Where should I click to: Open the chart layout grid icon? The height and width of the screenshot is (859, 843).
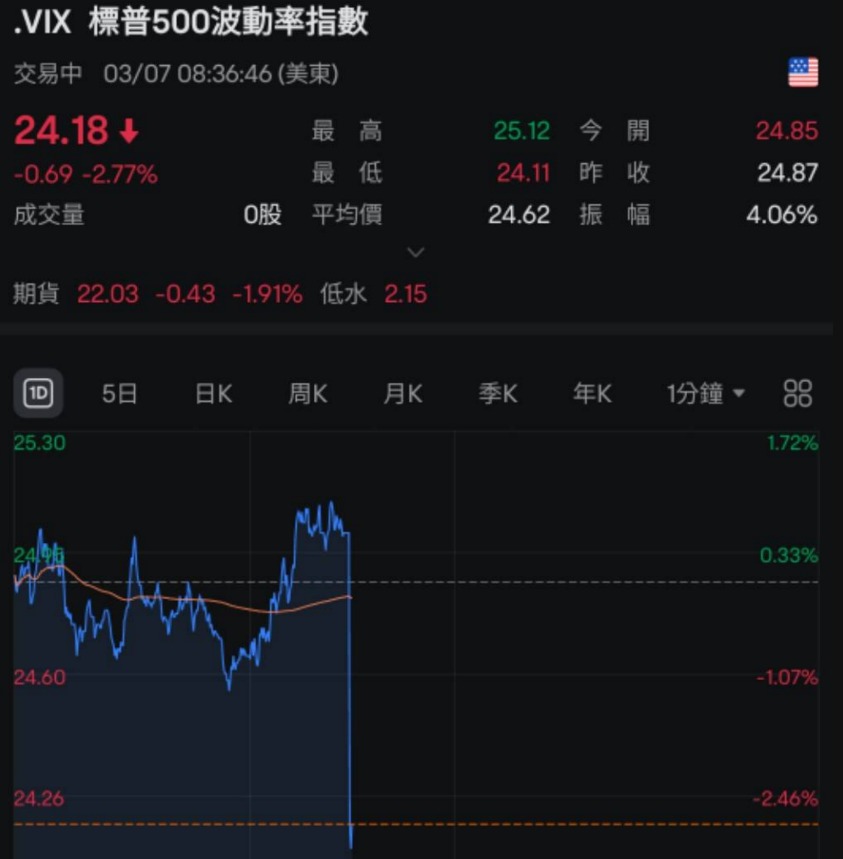tap(798, 393)
